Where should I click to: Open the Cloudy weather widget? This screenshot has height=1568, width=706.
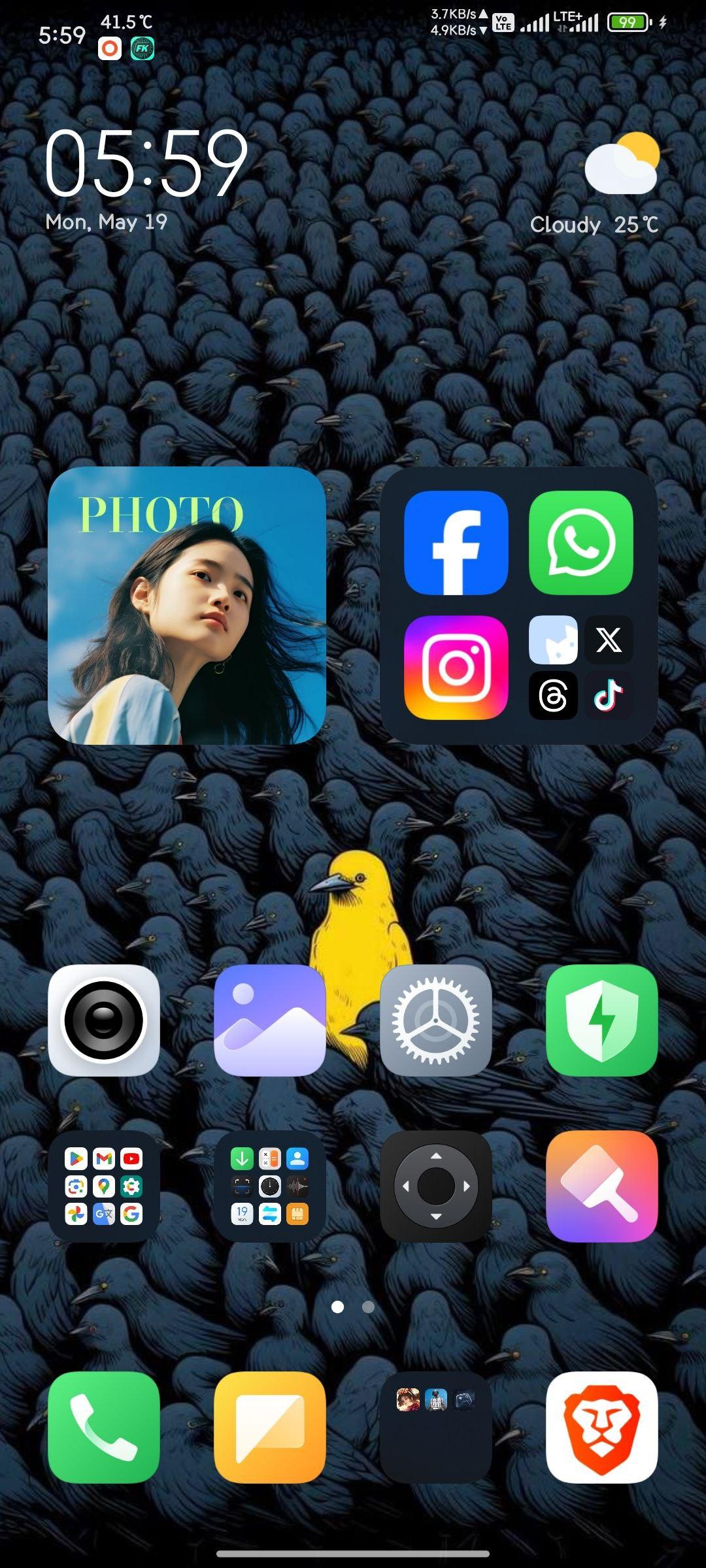click(594, 184)
